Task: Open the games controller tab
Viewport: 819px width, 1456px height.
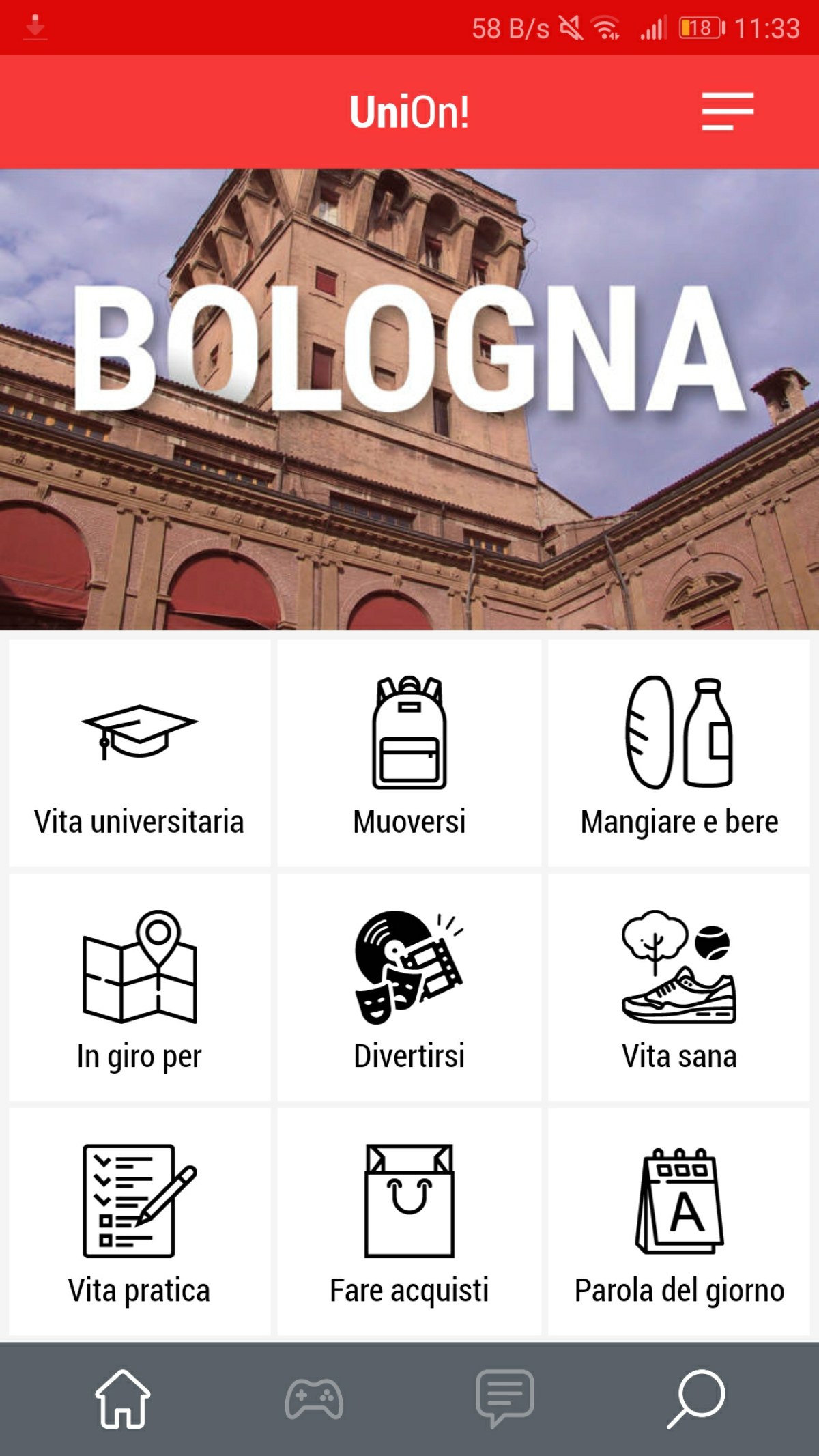Action: tap(314, 1399)
